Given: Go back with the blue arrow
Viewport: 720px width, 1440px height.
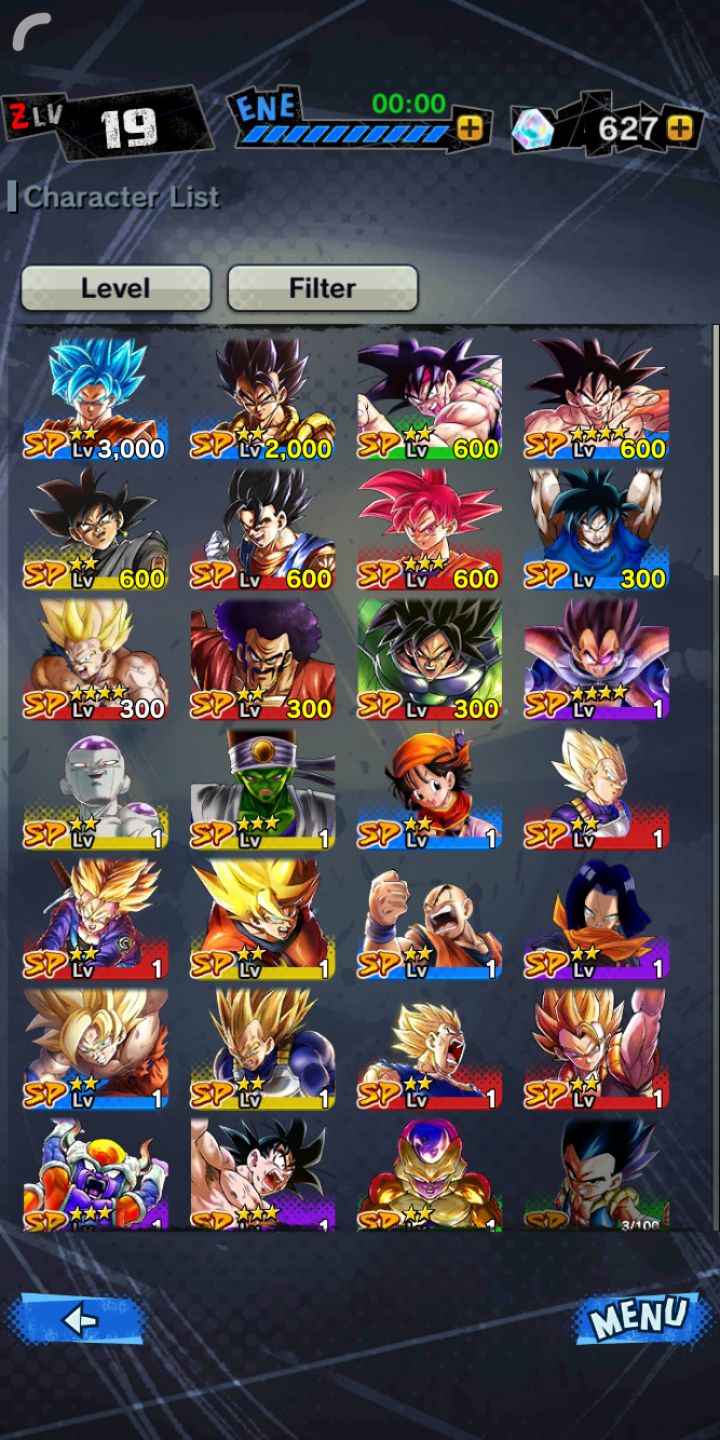Looking at the screenshot, I should click(78, 1319).
